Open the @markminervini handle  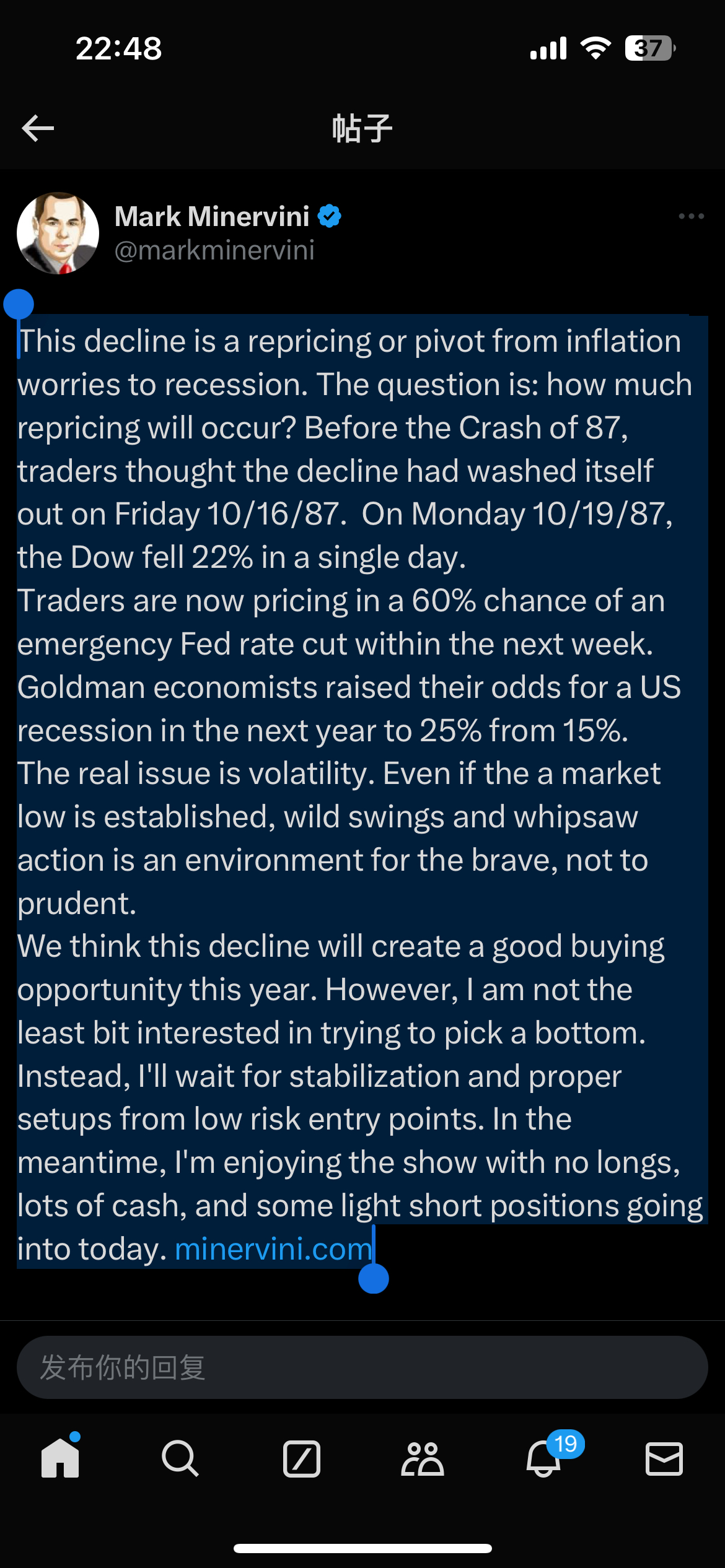pos(214,250)
